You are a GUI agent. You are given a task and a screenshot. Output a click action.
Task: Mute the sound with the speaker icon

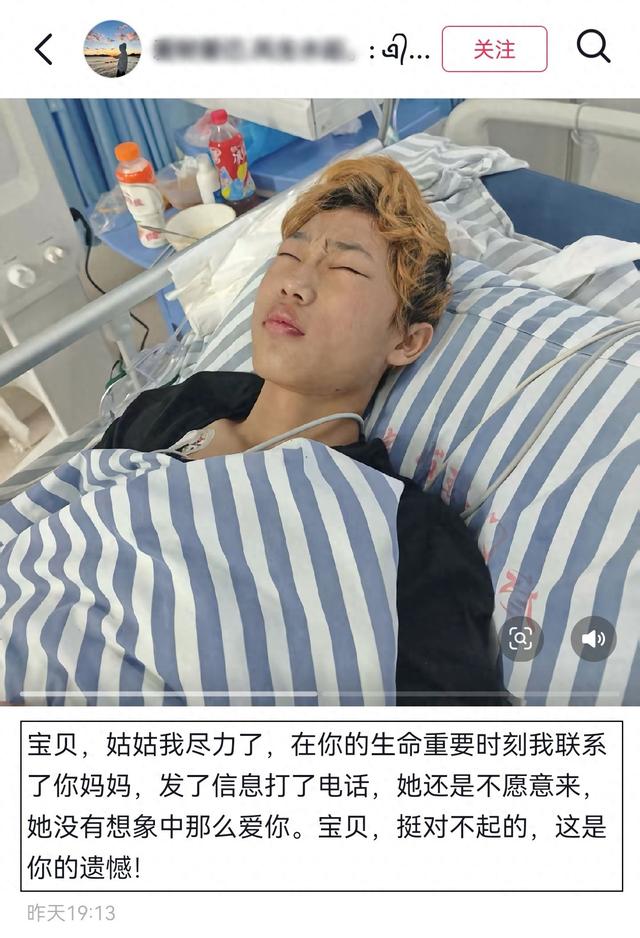(x=592, y=638)
